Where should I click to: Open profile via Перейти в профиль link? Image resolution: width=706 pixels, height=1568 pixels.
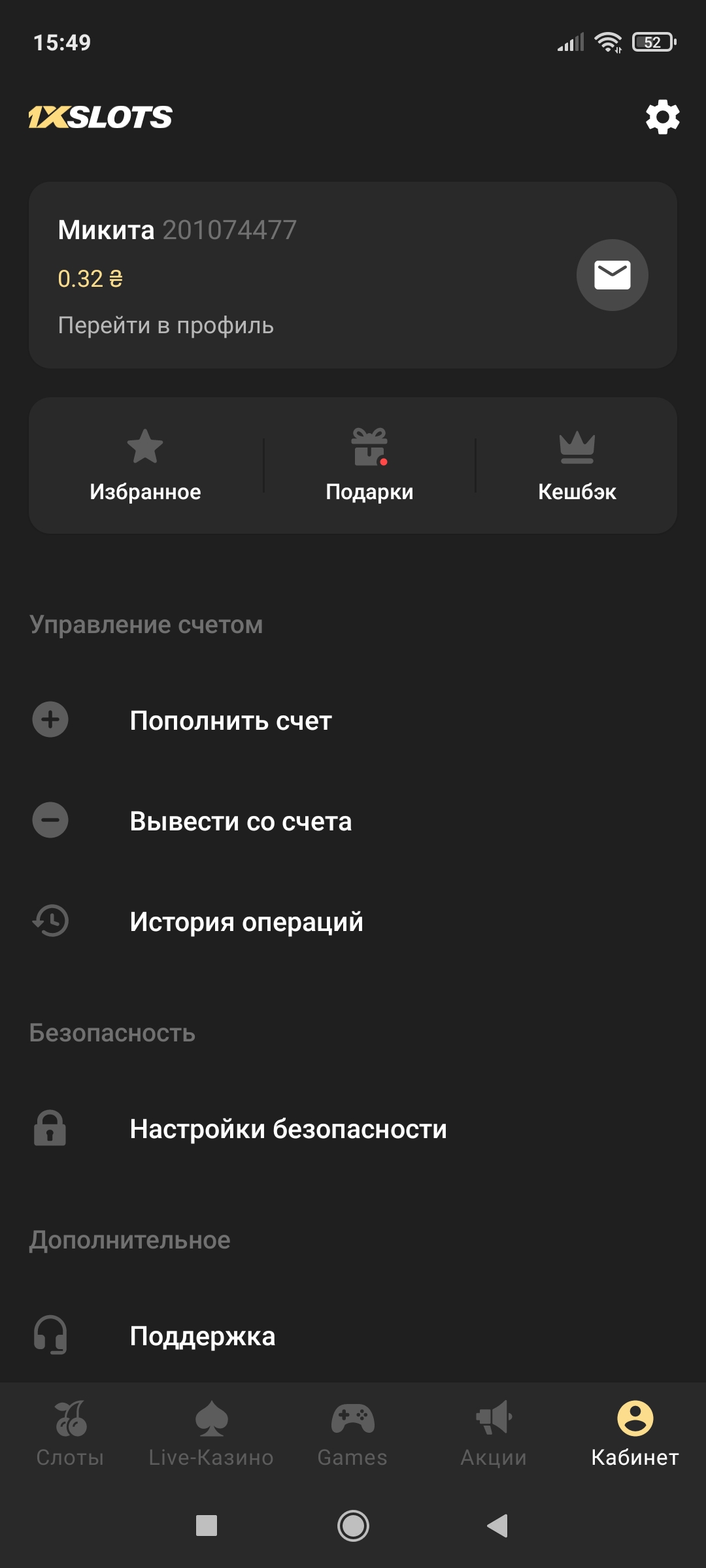(x=166, y=325)
